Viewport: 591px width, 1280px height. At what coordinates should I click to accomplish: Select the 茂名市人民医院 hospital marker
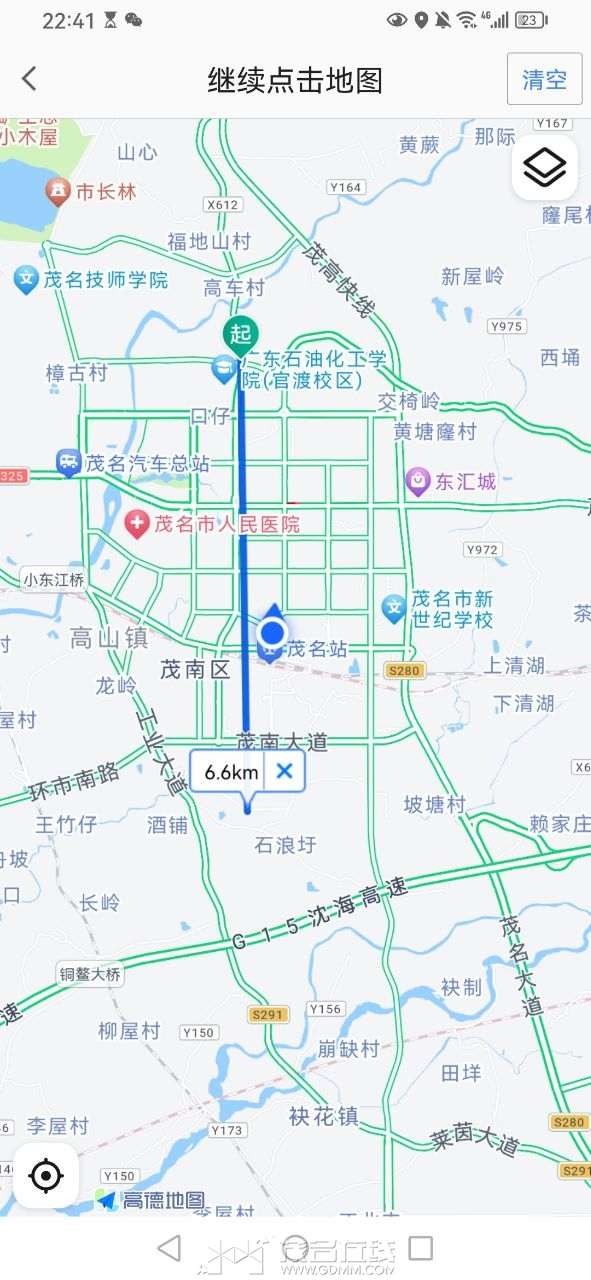(137, 522)
